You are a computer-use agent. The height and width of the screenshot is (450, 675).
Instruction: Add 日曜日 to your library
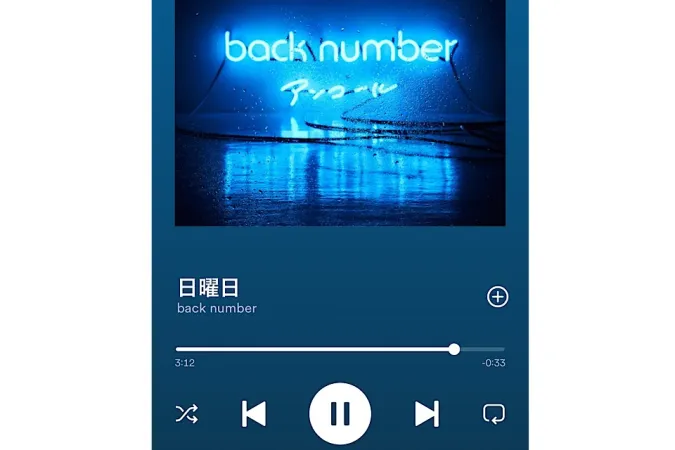point(497,296)
